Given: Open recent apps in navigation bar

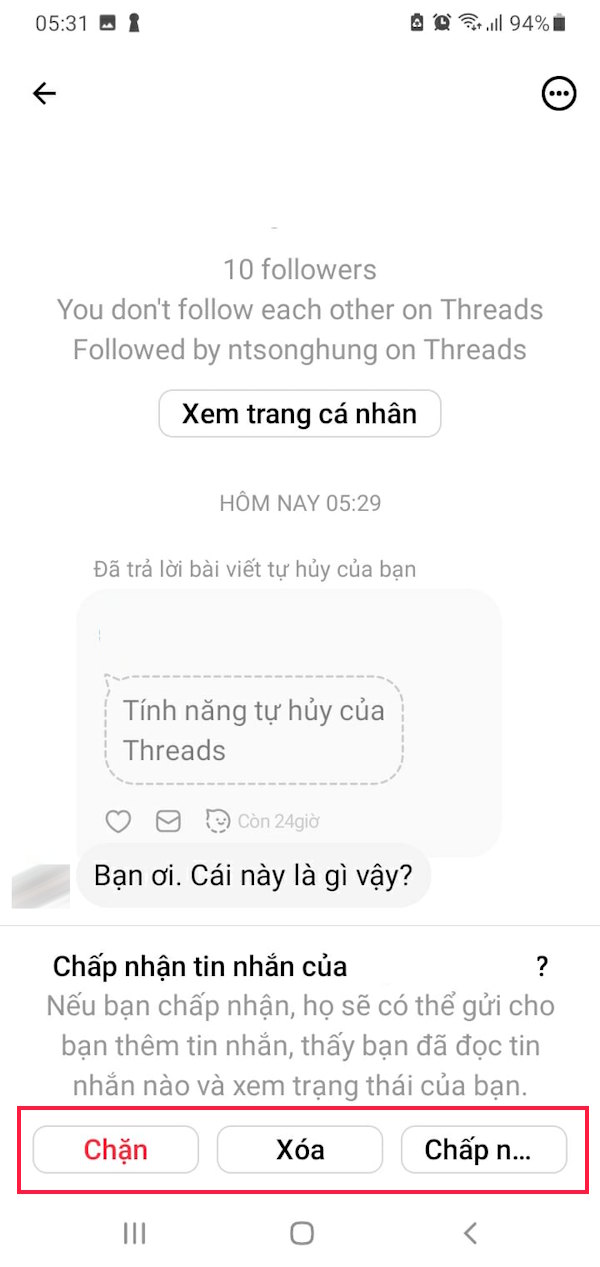Looking at the screenshot, I should (x=134, y=1233).
